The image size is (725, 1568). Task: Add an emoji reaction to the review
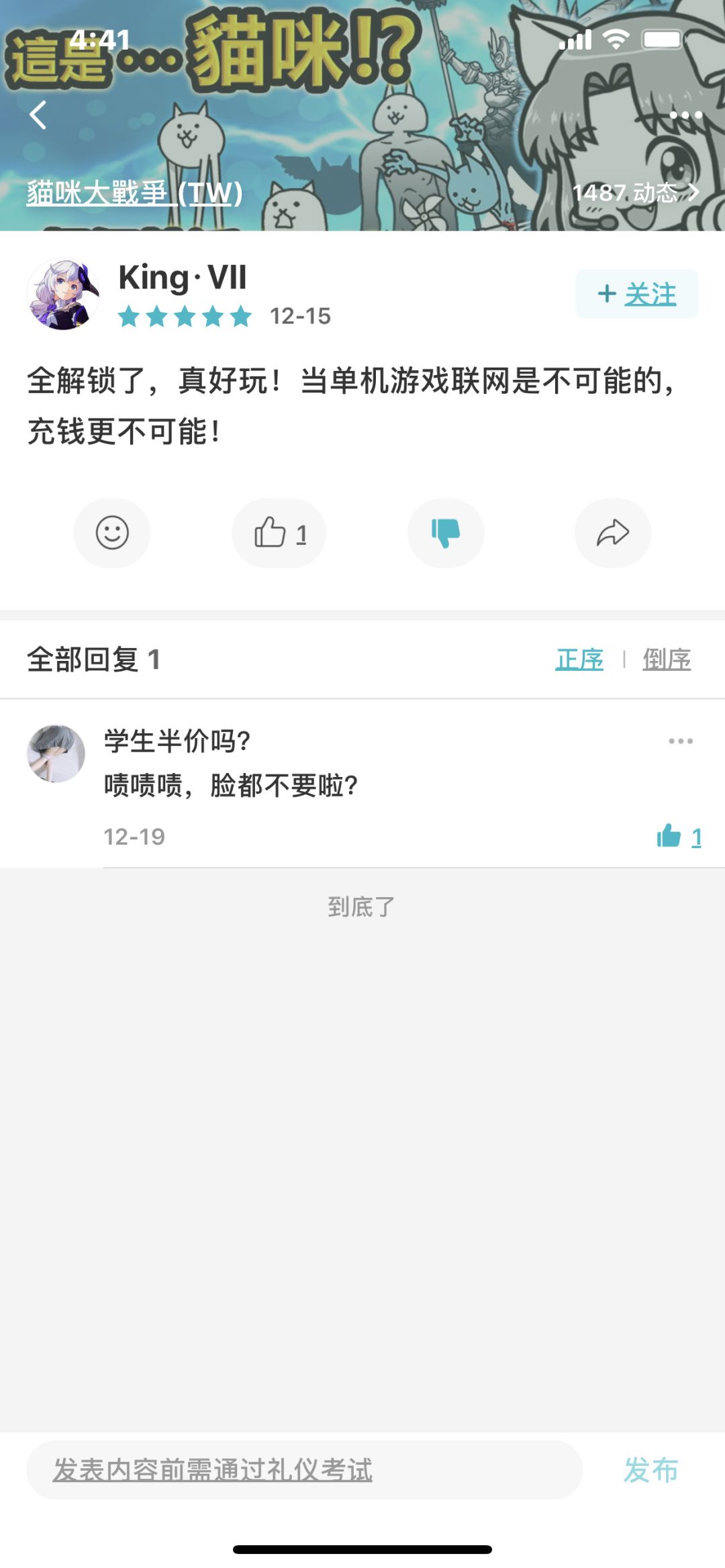pyautogui.click(x=112, y=533)
